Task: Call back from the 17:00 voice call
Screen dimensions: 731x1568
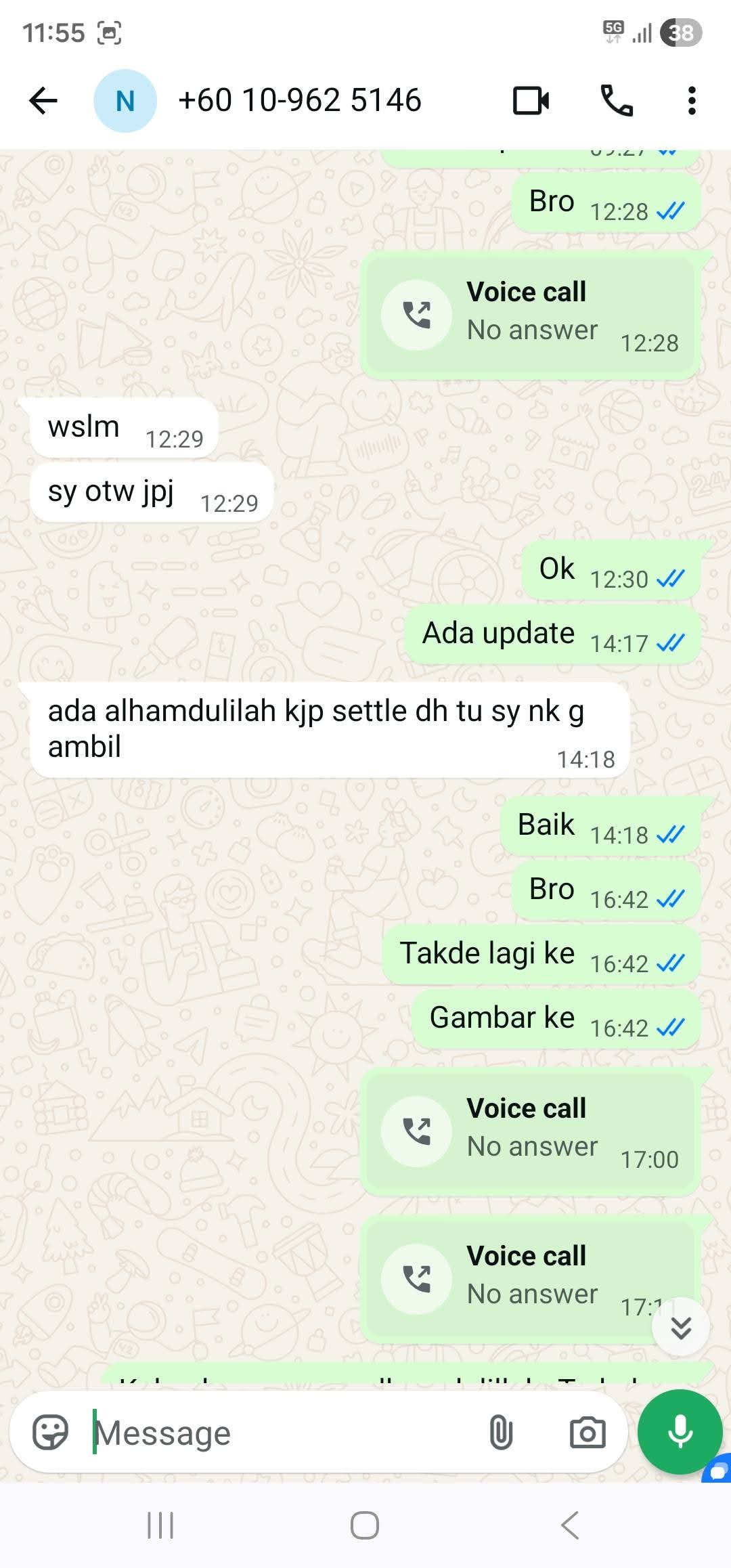Action: pyautogui.click(x=416, y=1131)
